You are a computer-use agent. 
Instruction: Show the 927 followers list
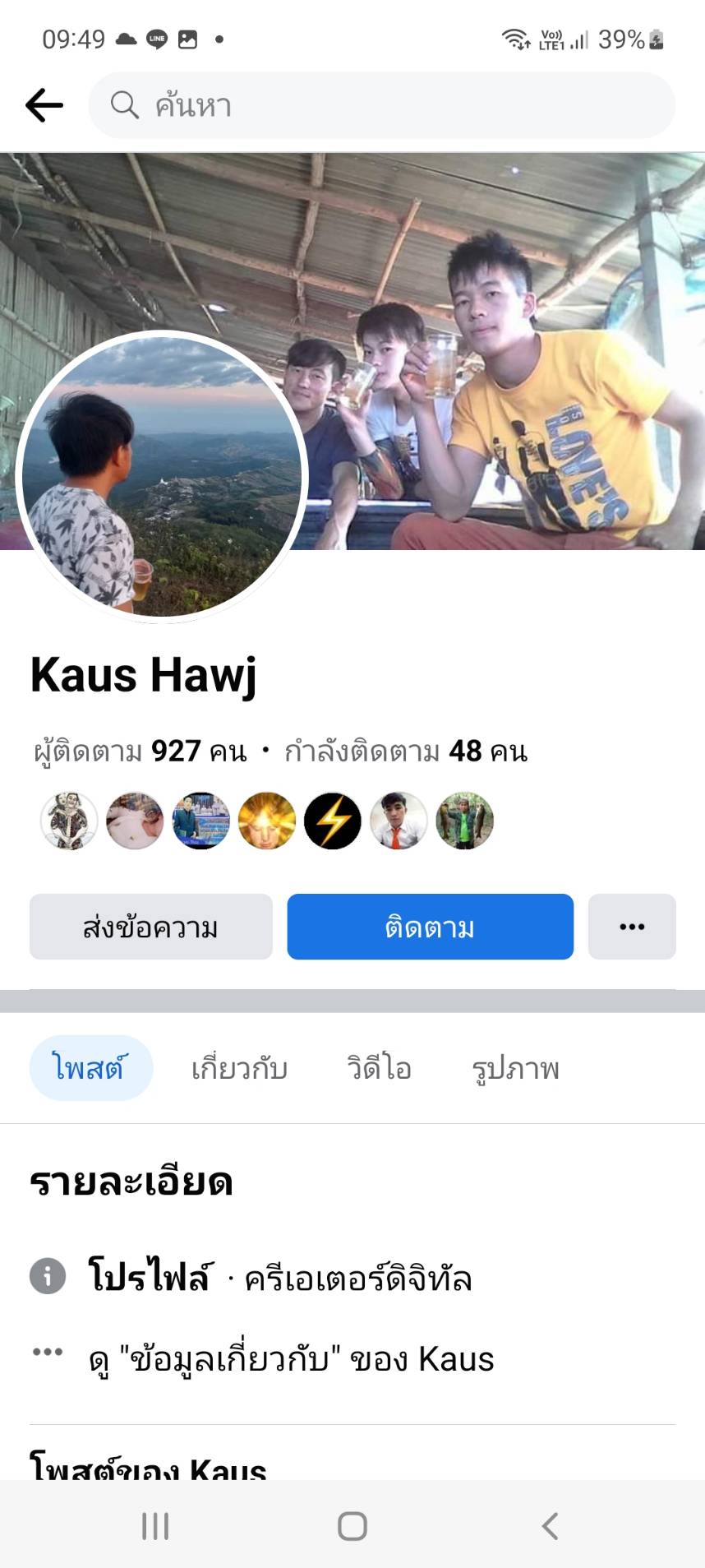pyautogui.click(x=140, y=751)
